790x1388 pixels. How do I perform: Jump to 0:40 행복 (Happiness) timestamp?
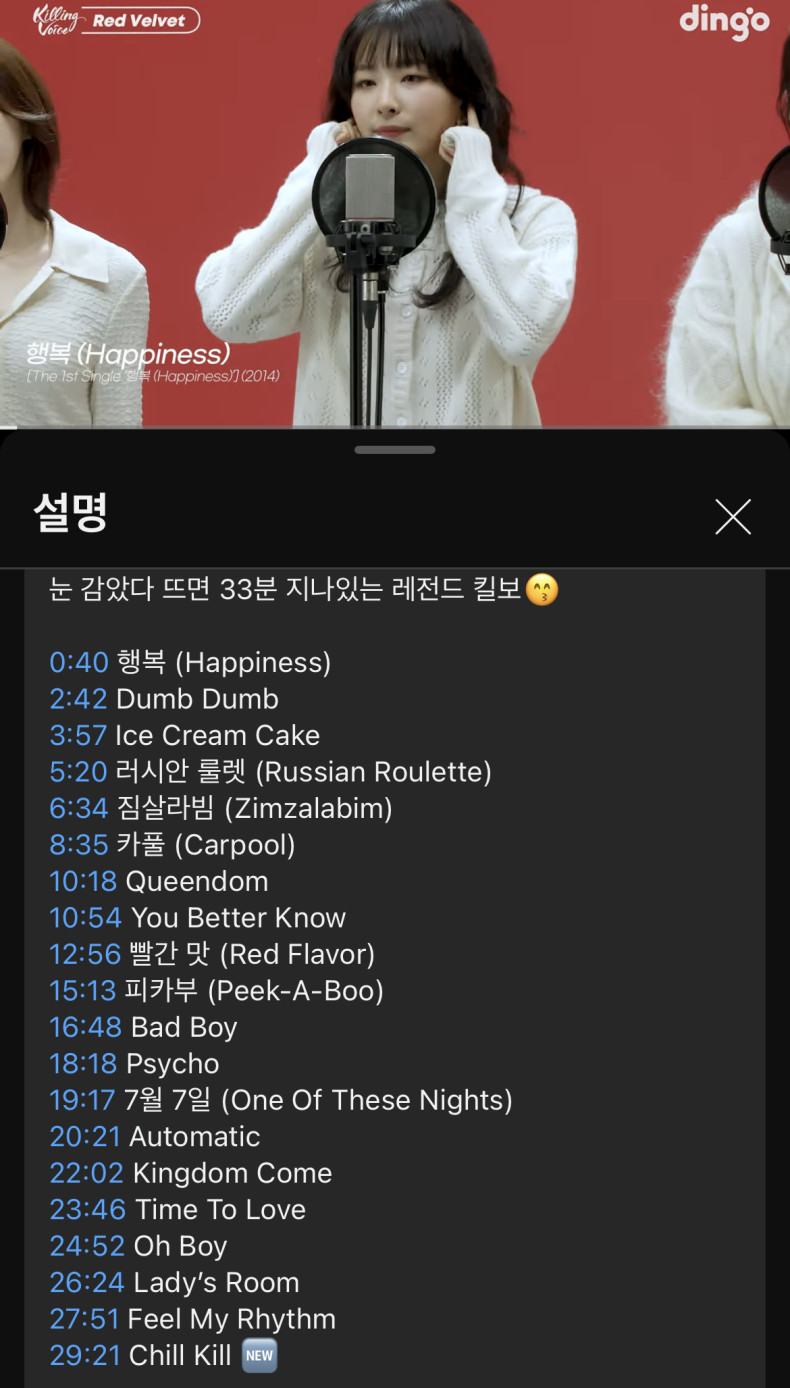(x=79, y=663)
